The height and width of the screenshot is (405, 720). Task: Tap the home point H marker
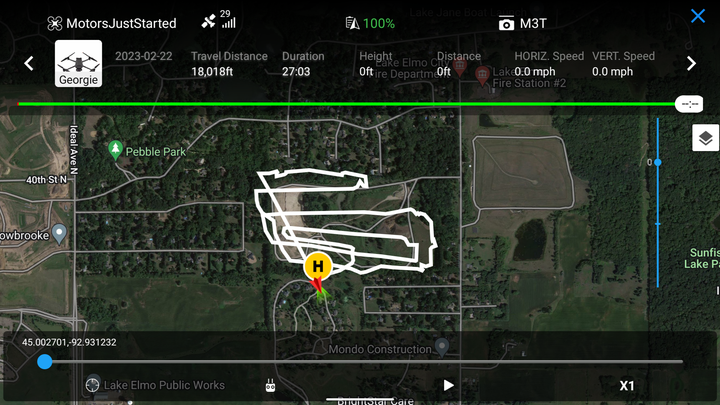pyautogui.click(x=318, y=266)
